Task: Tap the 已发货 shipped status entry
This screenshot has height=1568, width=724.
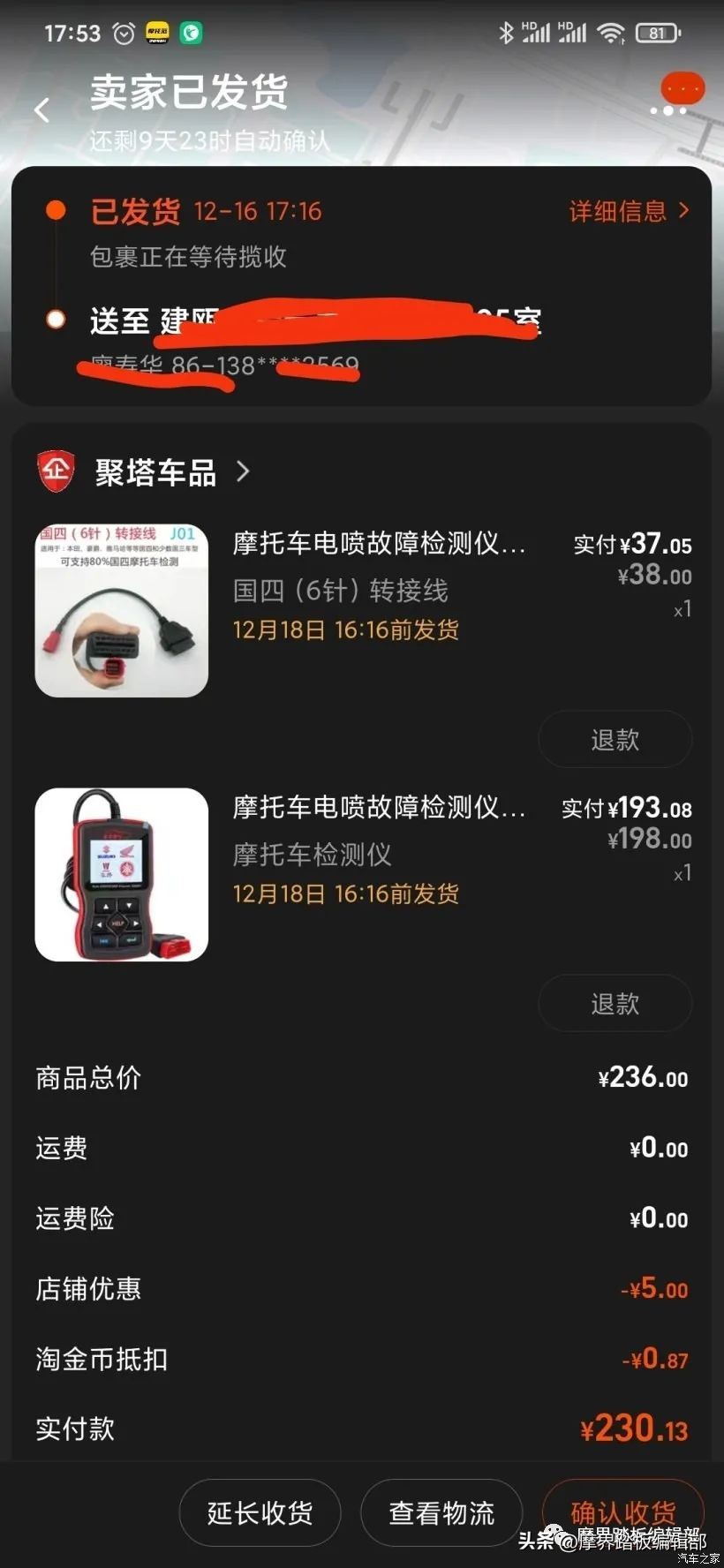Action: [134, 212]
